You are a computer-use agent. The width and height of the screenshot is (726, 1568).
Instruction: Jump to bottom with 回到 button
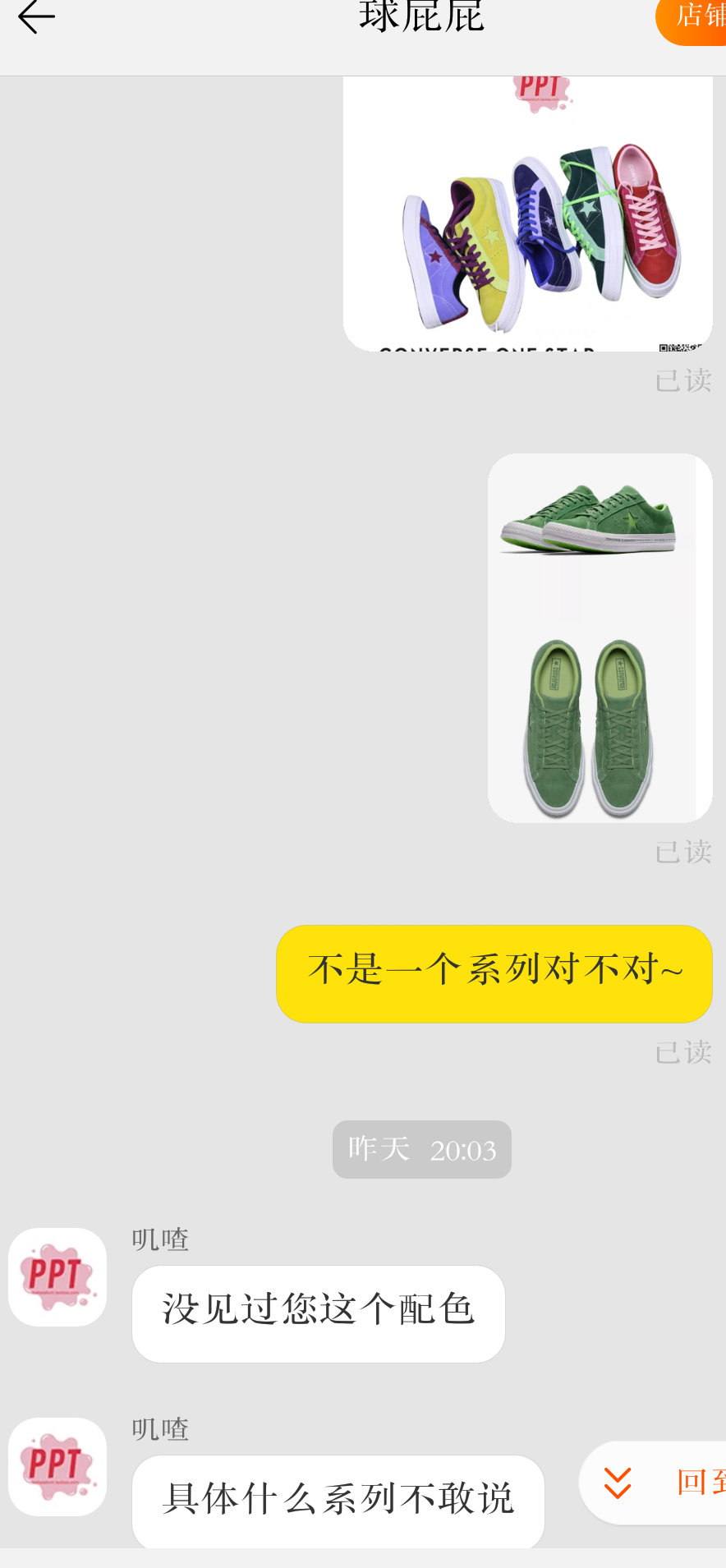click(x=653, y=1483)
